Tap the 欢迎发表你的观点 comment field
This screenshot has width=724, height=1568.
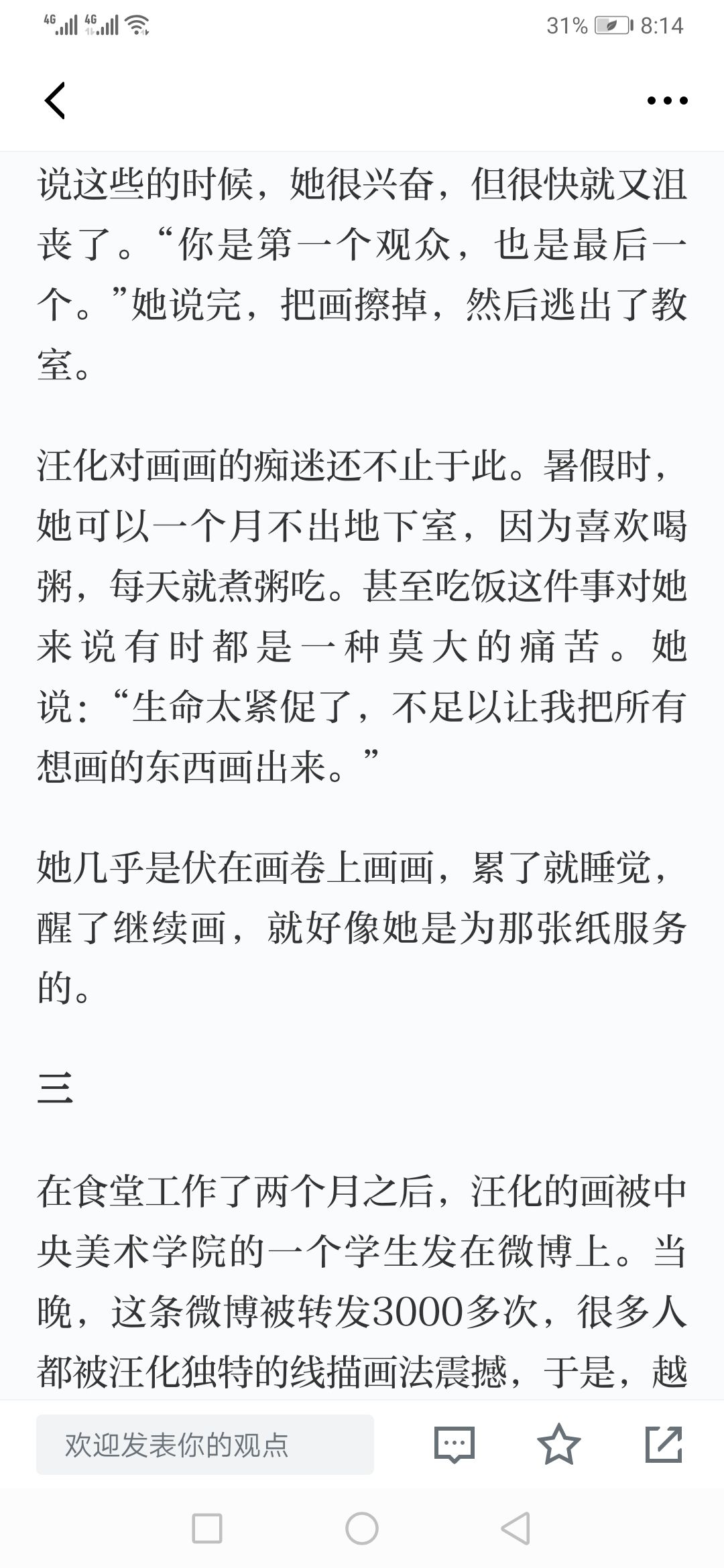coord(205,1444)
